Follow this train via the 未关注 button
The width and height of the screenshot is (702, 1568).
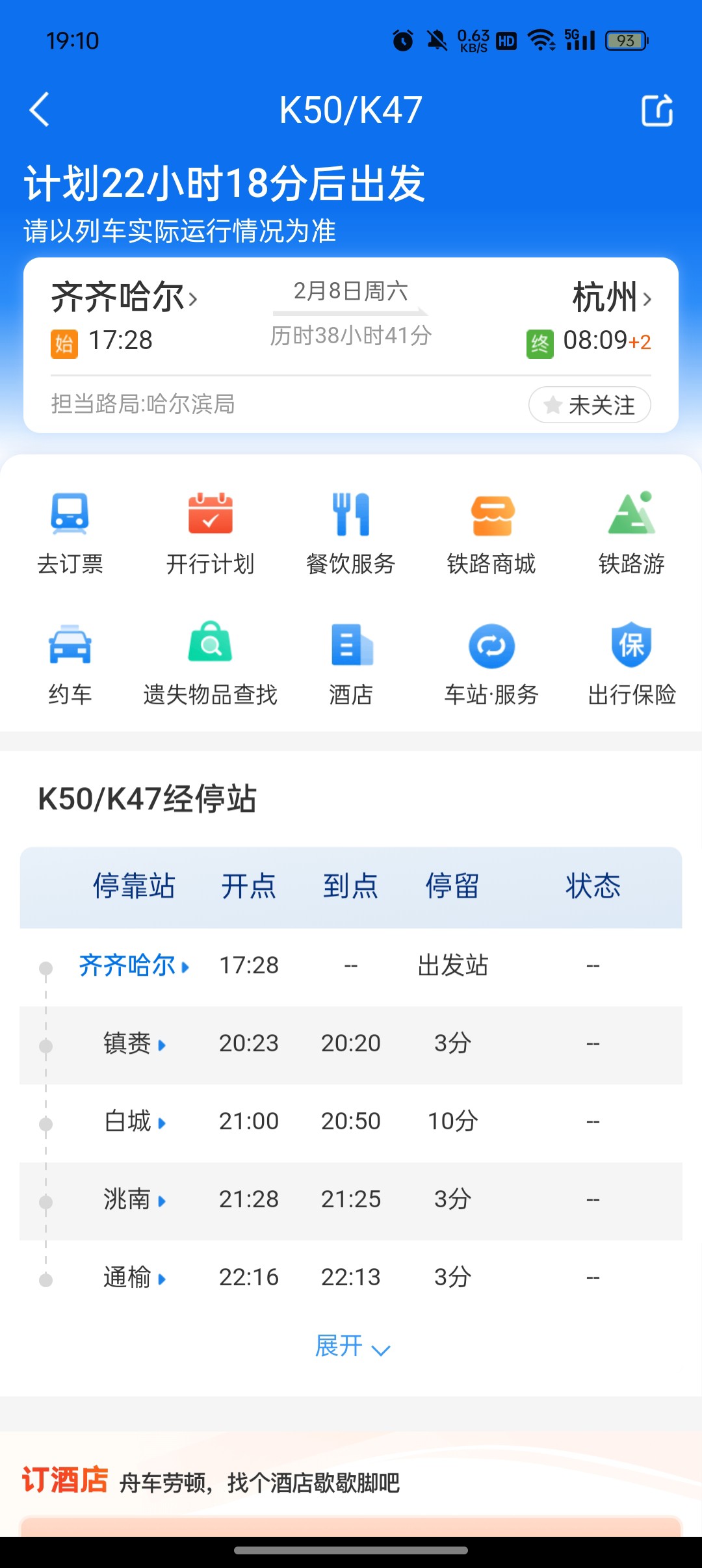pyautogui.click(x=590, y=404)
